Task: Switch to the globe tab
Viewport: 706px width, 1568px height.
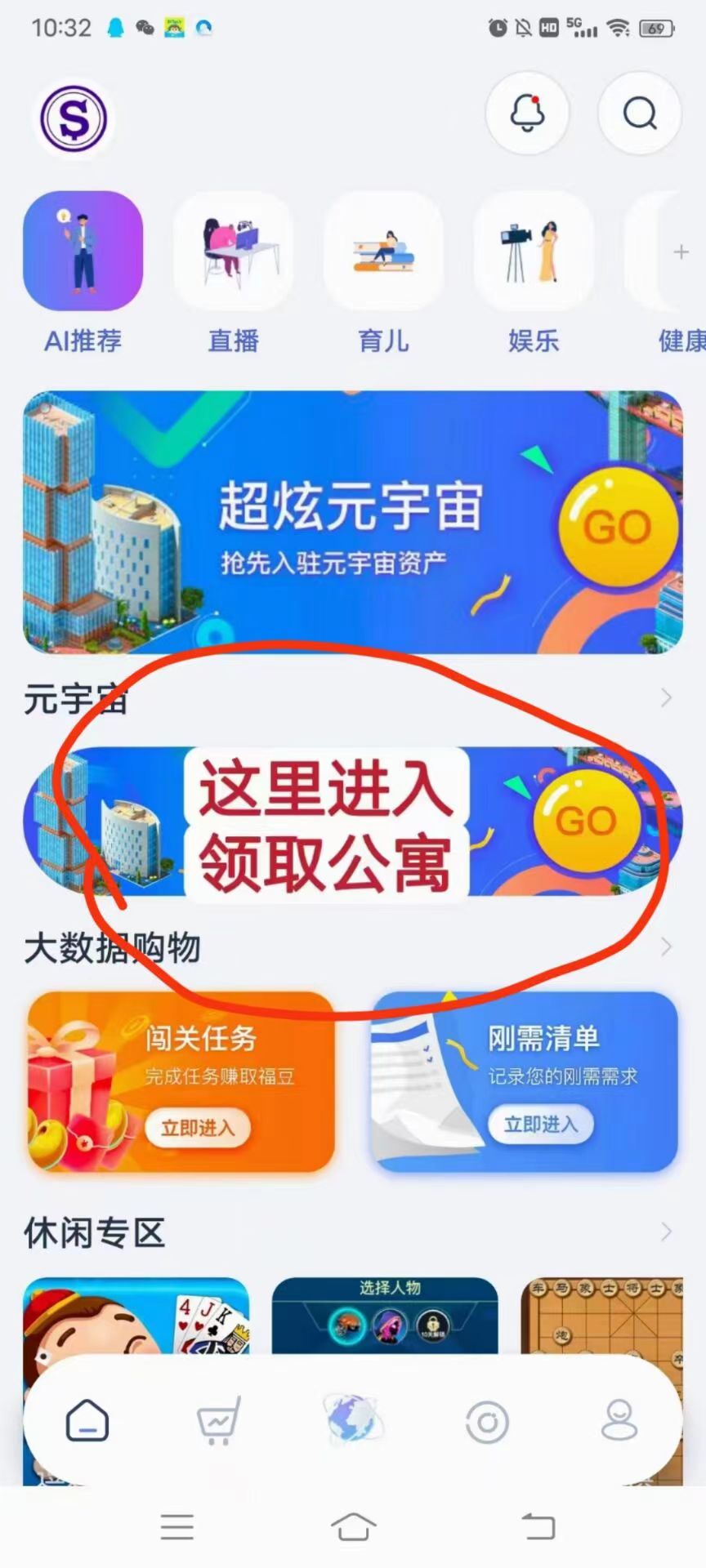Action: (352, 1420)
